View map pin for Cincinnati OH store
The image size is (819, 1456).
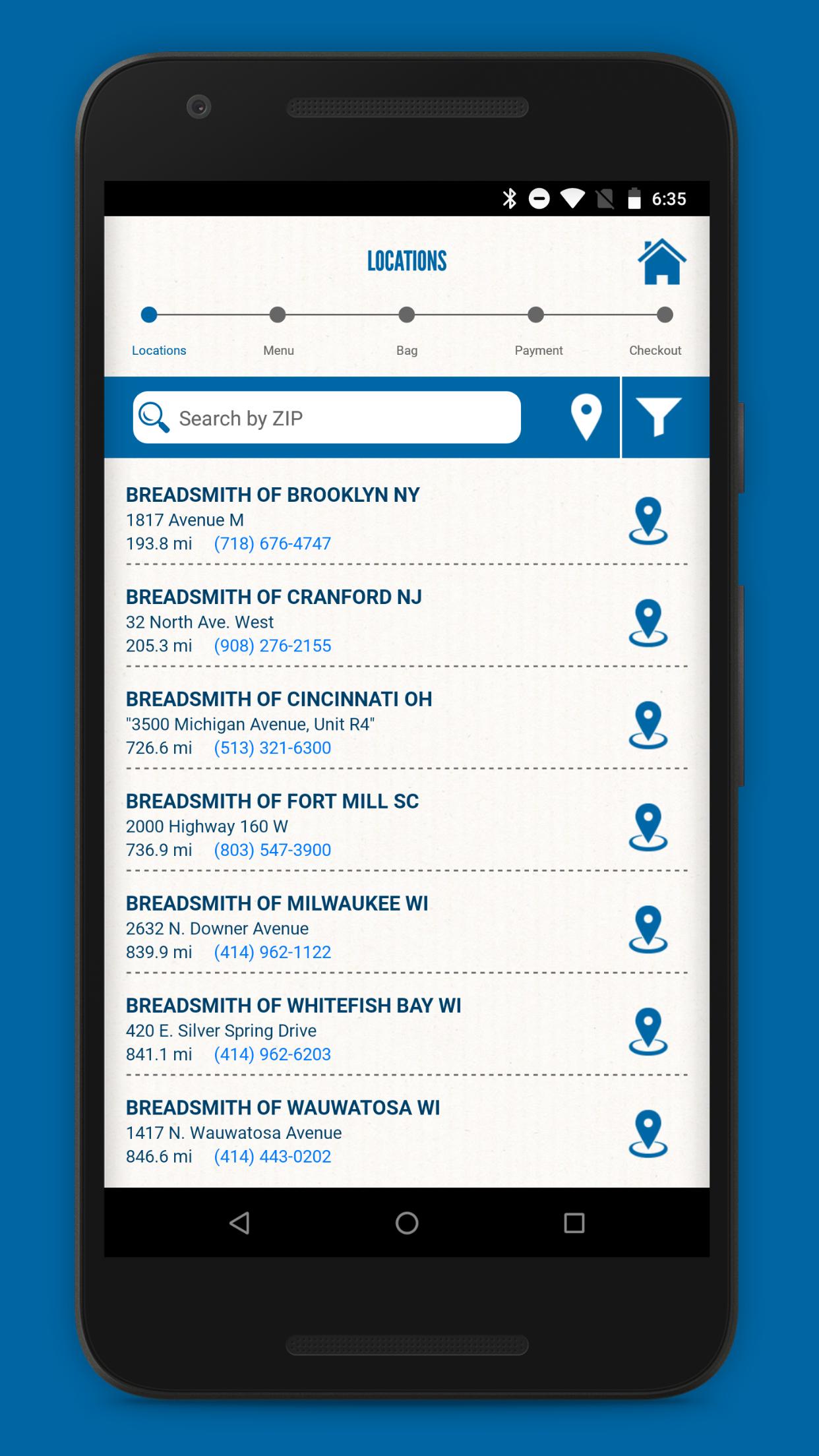coord(648,725)
